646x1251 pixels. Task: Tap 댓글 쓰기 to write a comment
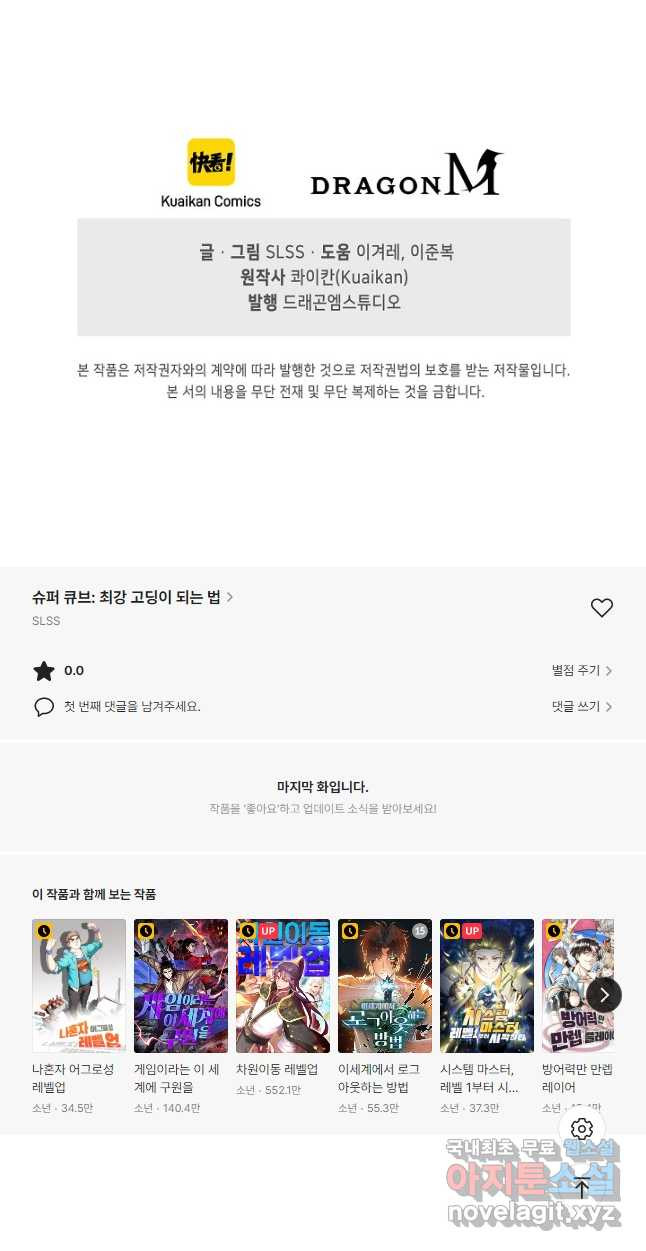point(581,706)
